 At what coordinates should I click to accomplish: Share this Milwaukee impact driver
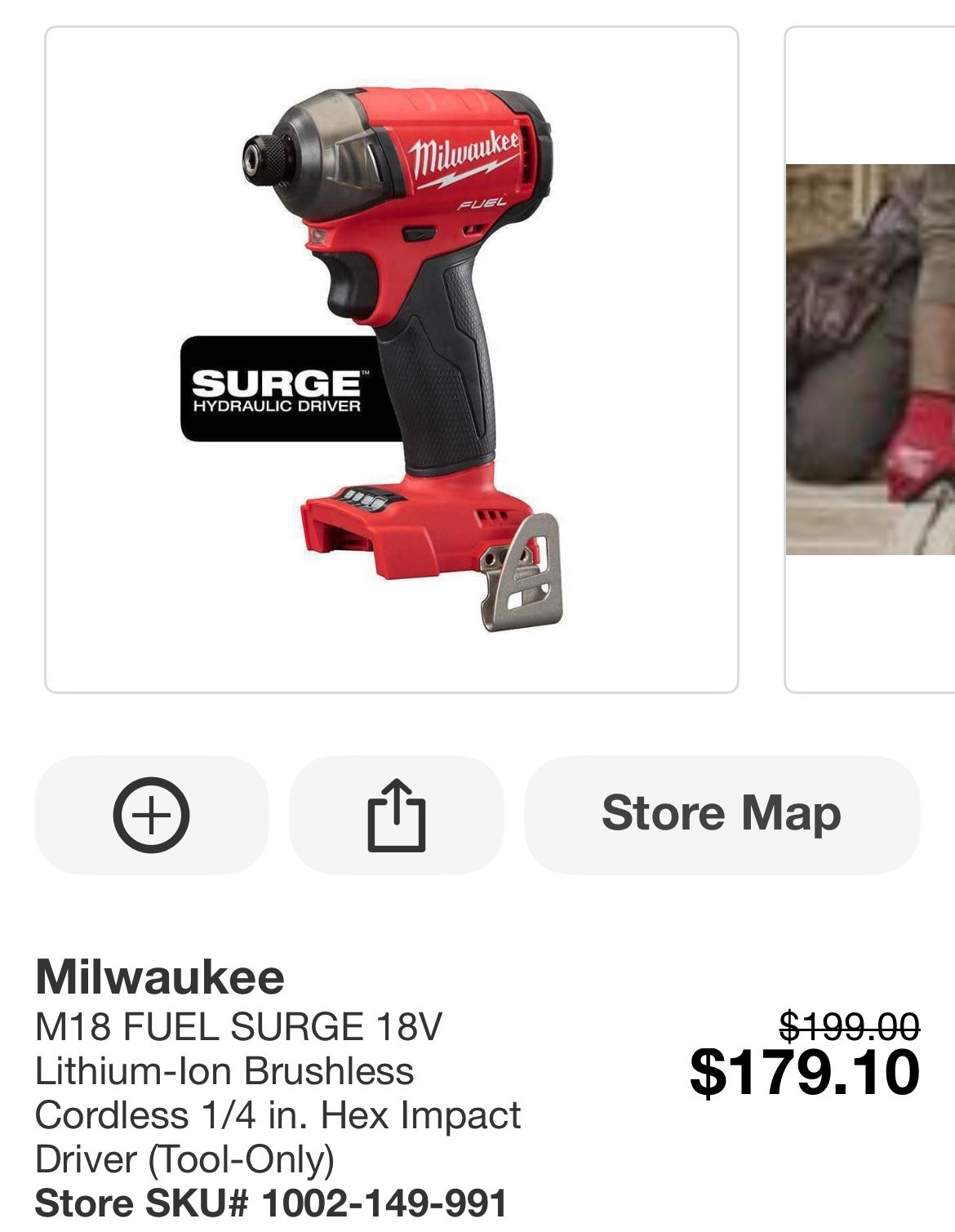(x=396, y=815)
